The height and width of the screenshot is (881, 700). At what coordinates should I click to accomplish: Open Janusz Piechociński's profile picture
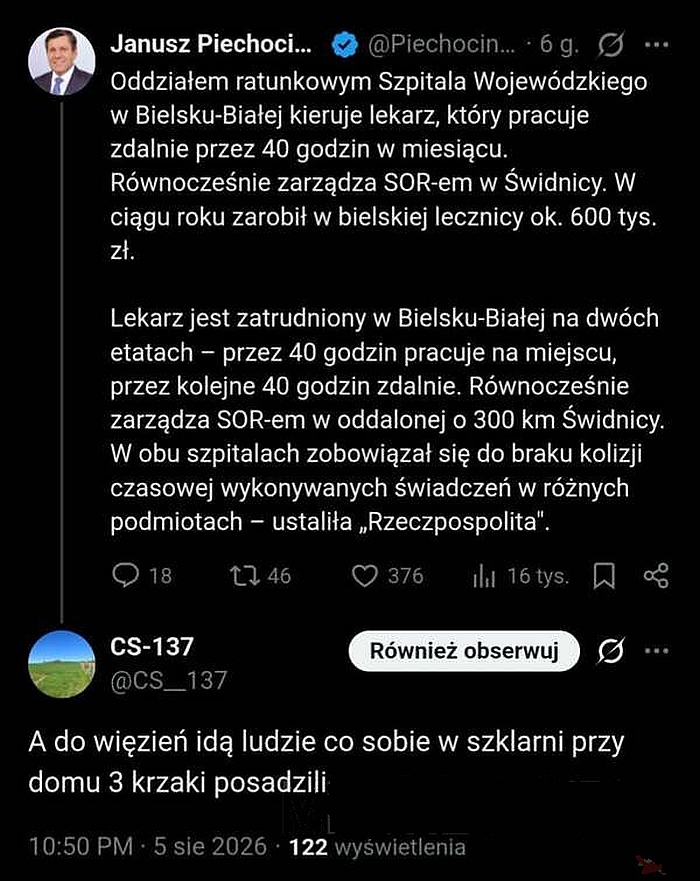coord(62,62)
